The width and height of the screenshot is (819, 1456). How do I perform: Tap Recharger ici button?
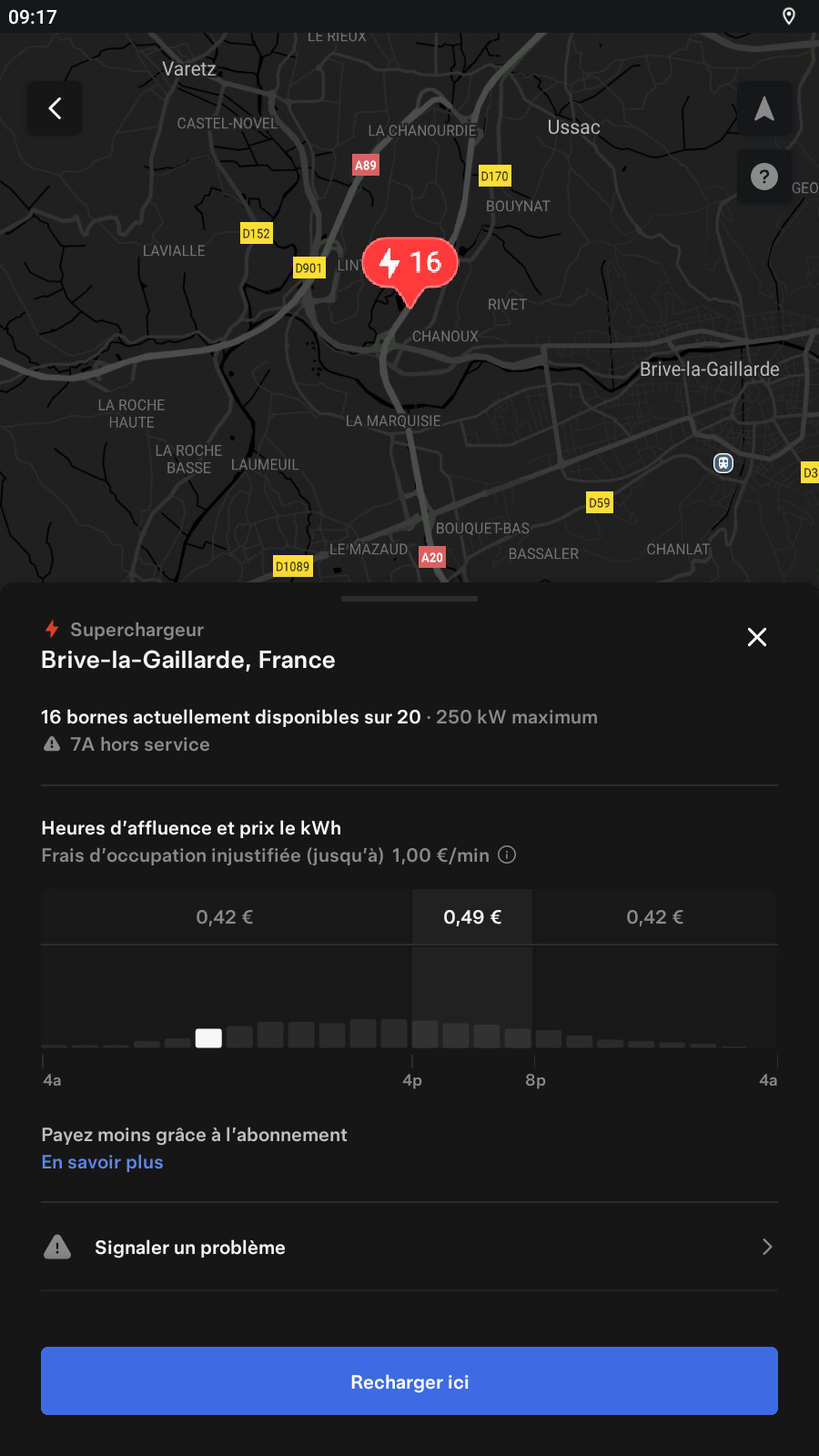pos(409,1381)
